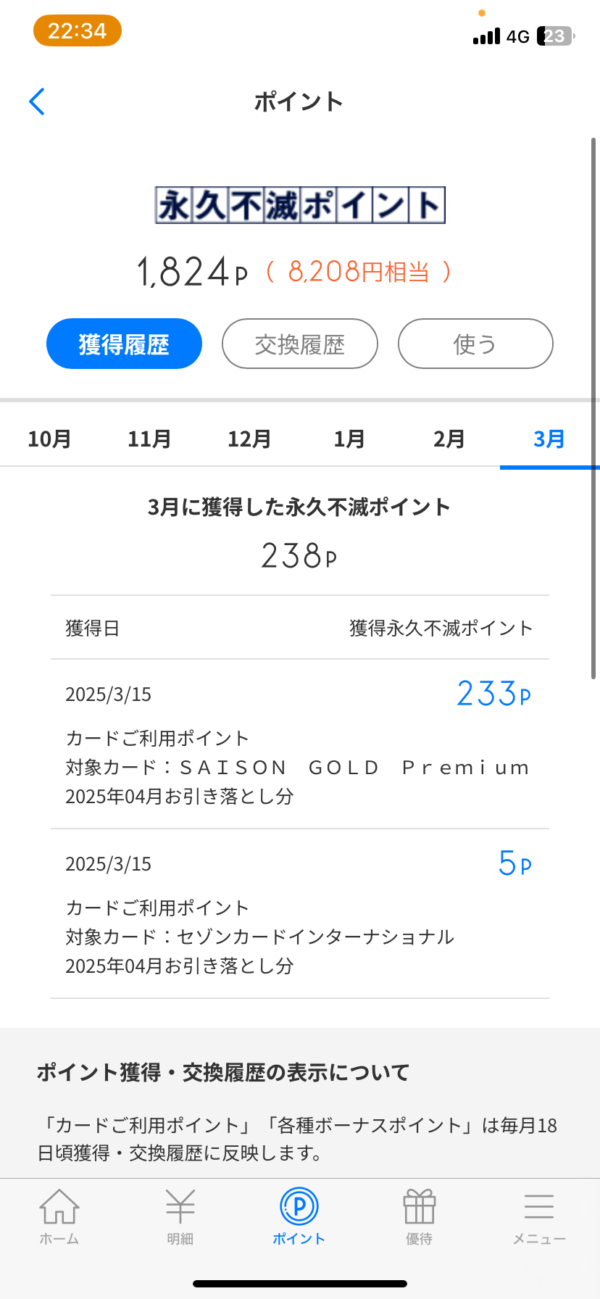The width and height of the screenshot is (600, 1299).
Task: Open the ホーム tab in bottom navigation
Action: 59,1216
